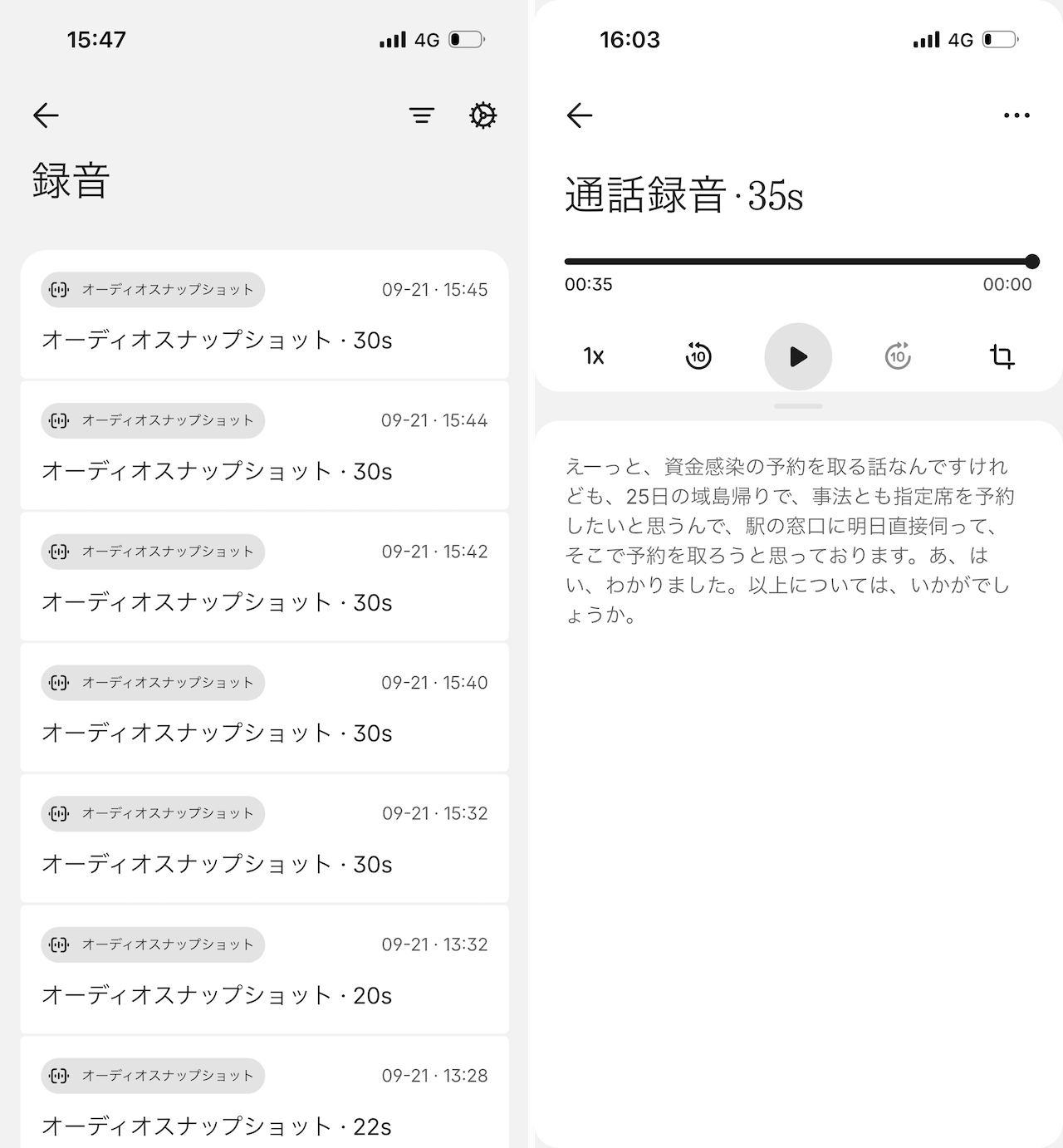Open the crop/trim tool
Viewport: 1063px width, 1148px height.
tap(1002, 356)
